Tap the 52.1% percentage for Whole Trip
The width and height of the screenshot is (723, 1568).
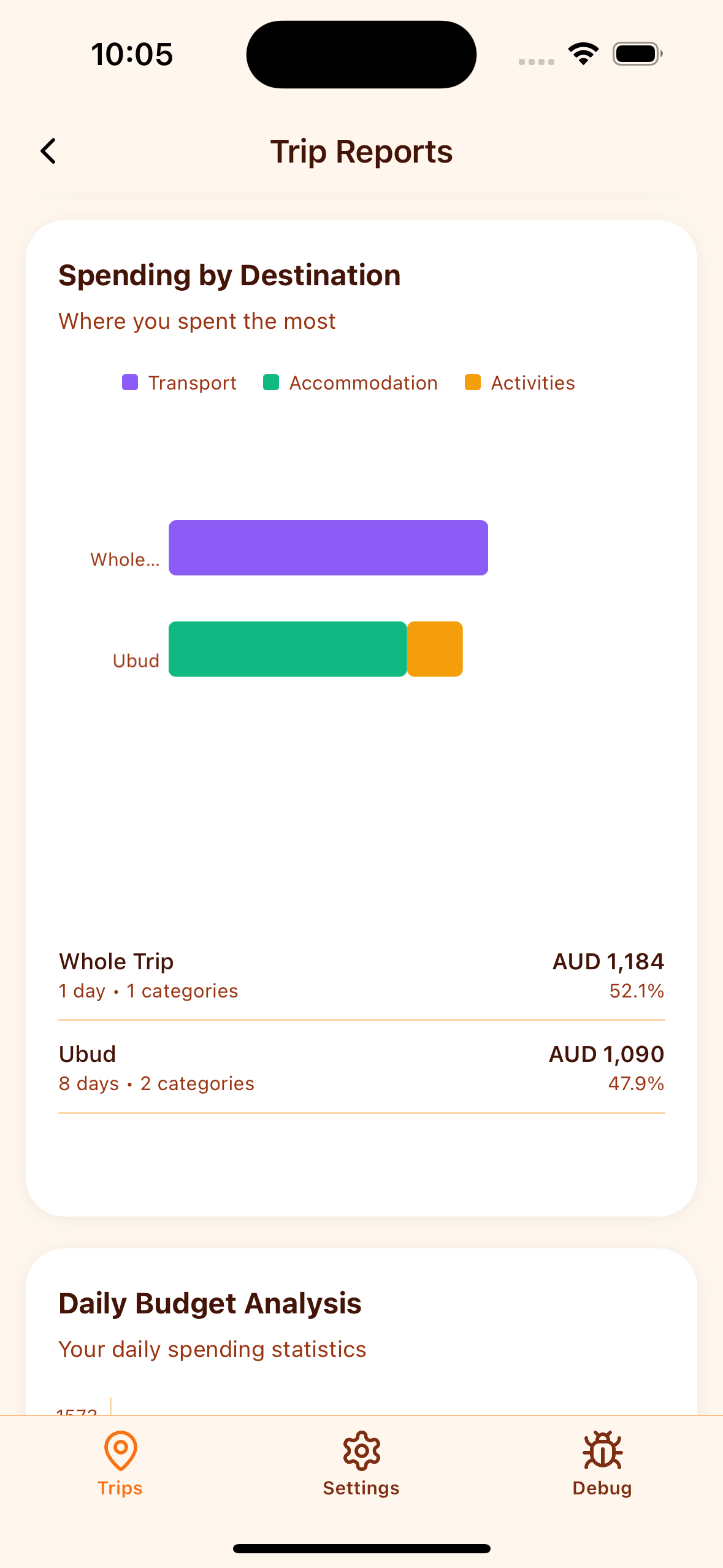636,990
